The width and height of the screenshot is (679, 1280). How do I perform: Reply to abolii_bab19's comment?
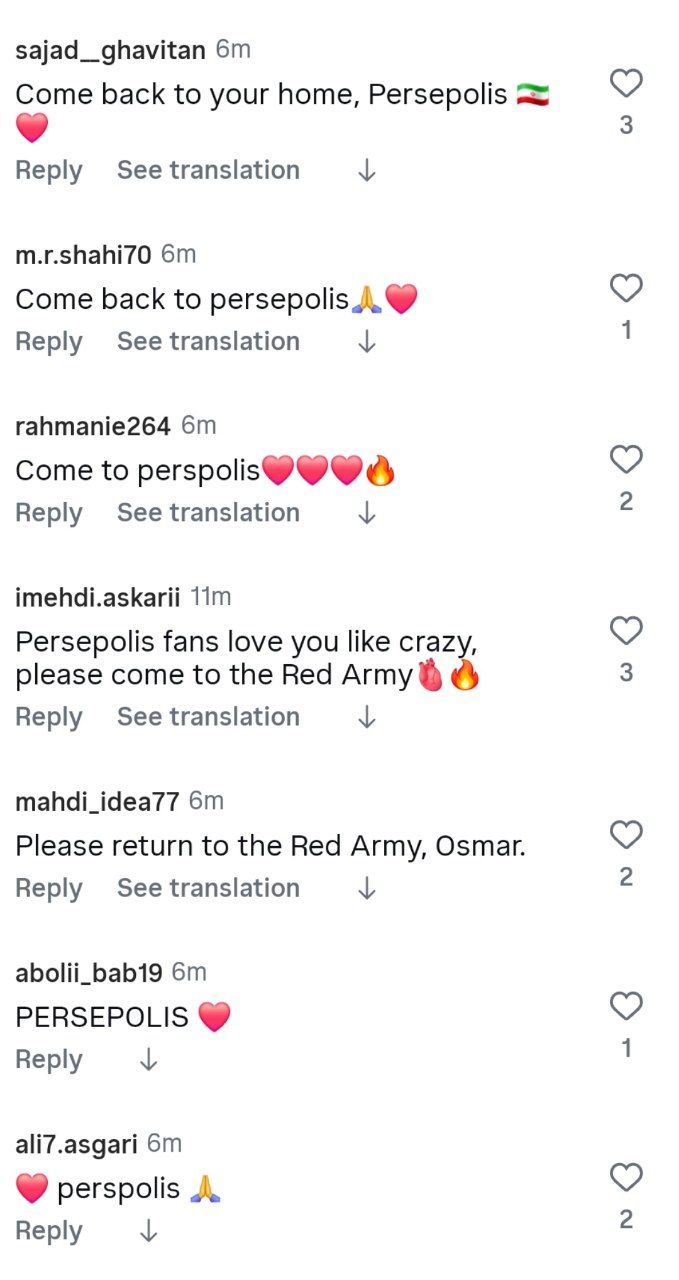pyautogui.click(x=48, y=1060)
